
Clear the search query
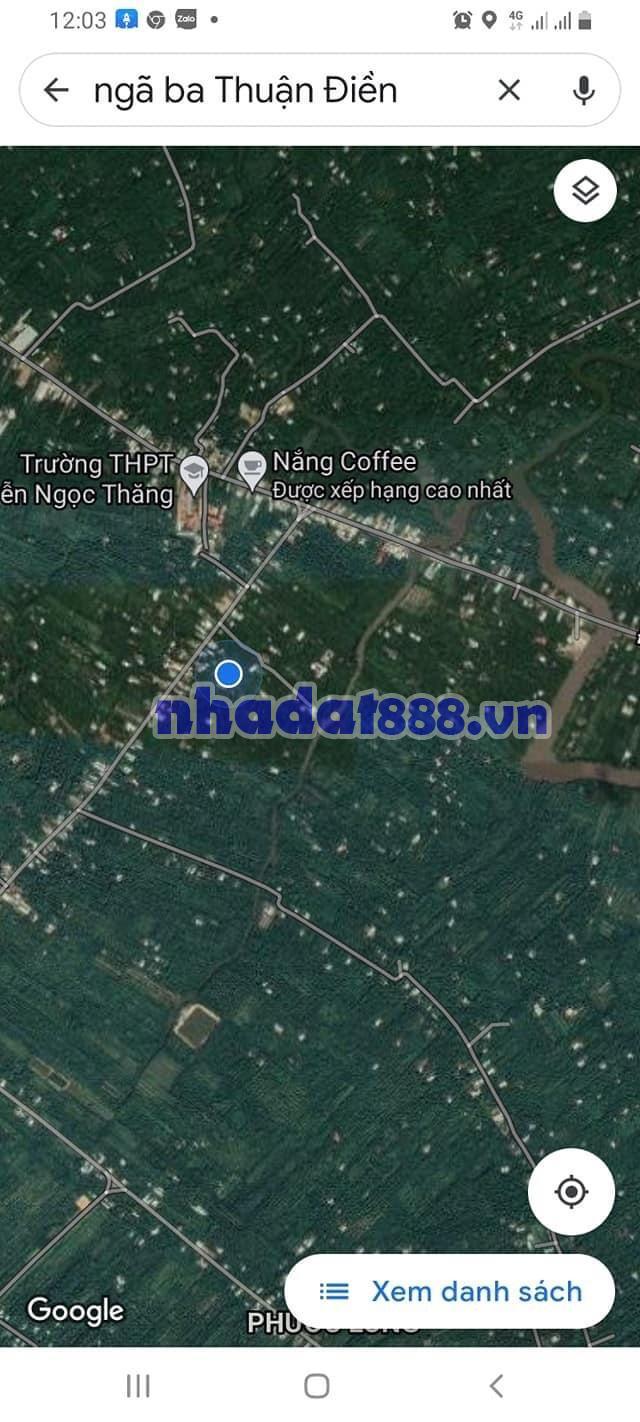(509, 90)
